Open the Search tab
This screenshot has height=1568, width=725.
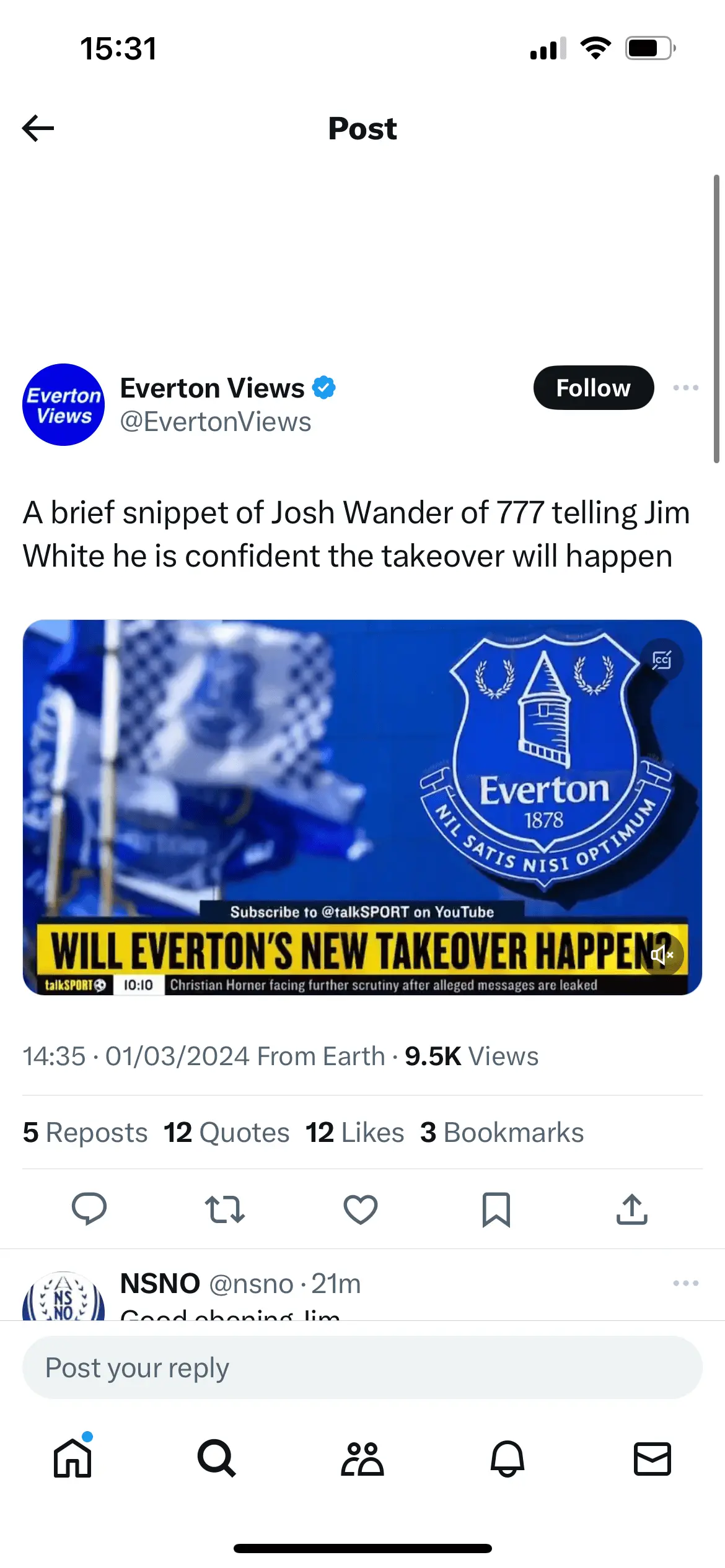click(217, 1458)
